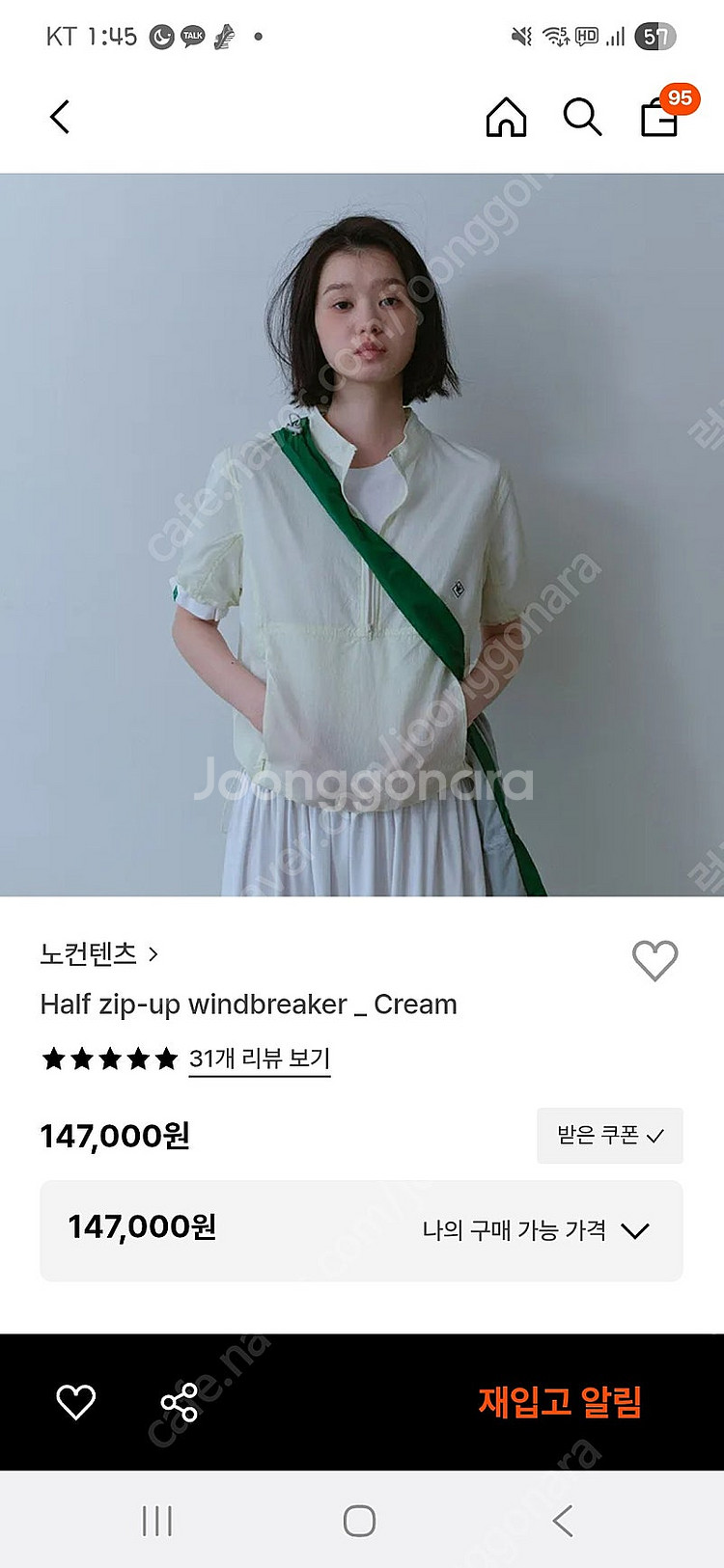Open the product photo of windbreaker
Viewport: 724px width, 1568px height.
[x=362, y=536]
